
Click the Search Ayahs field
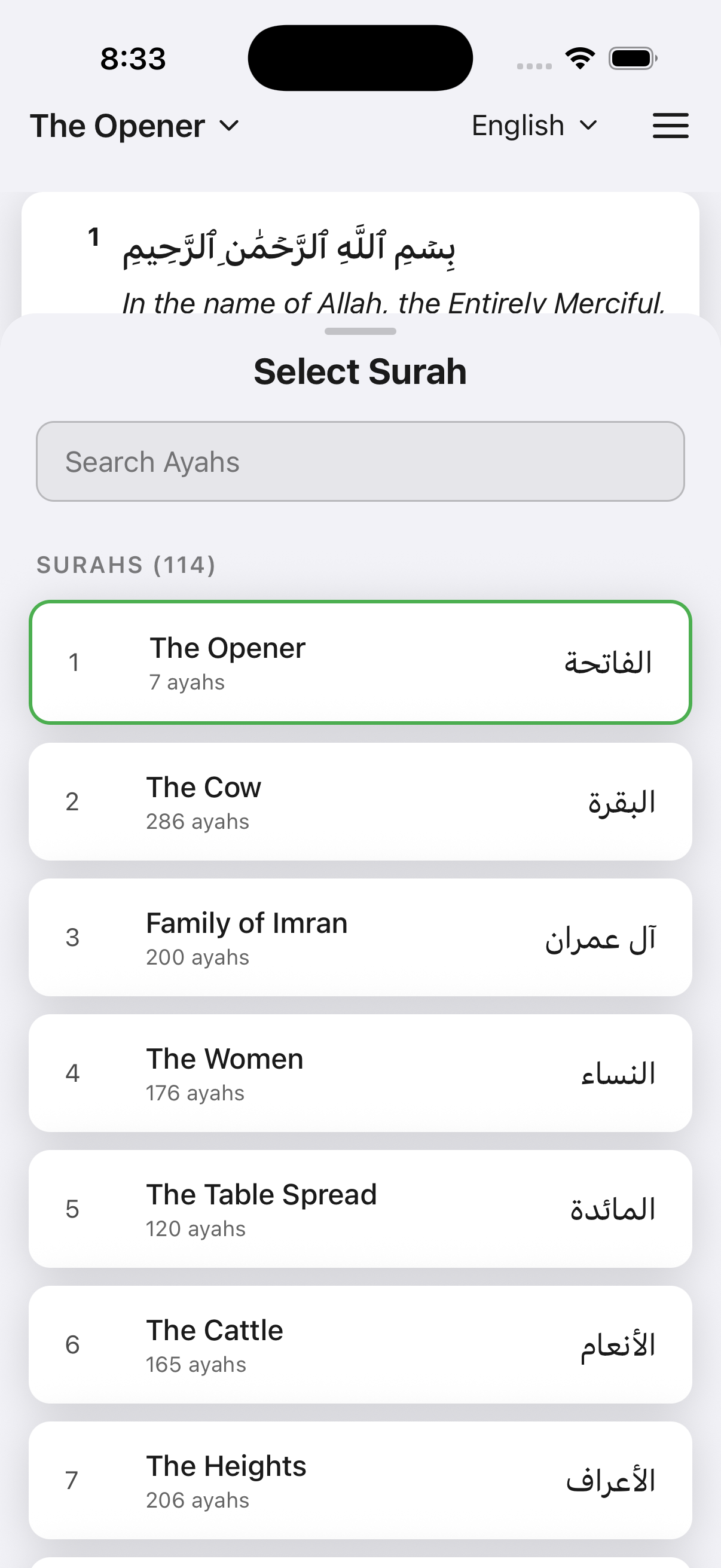coord(360,461)
